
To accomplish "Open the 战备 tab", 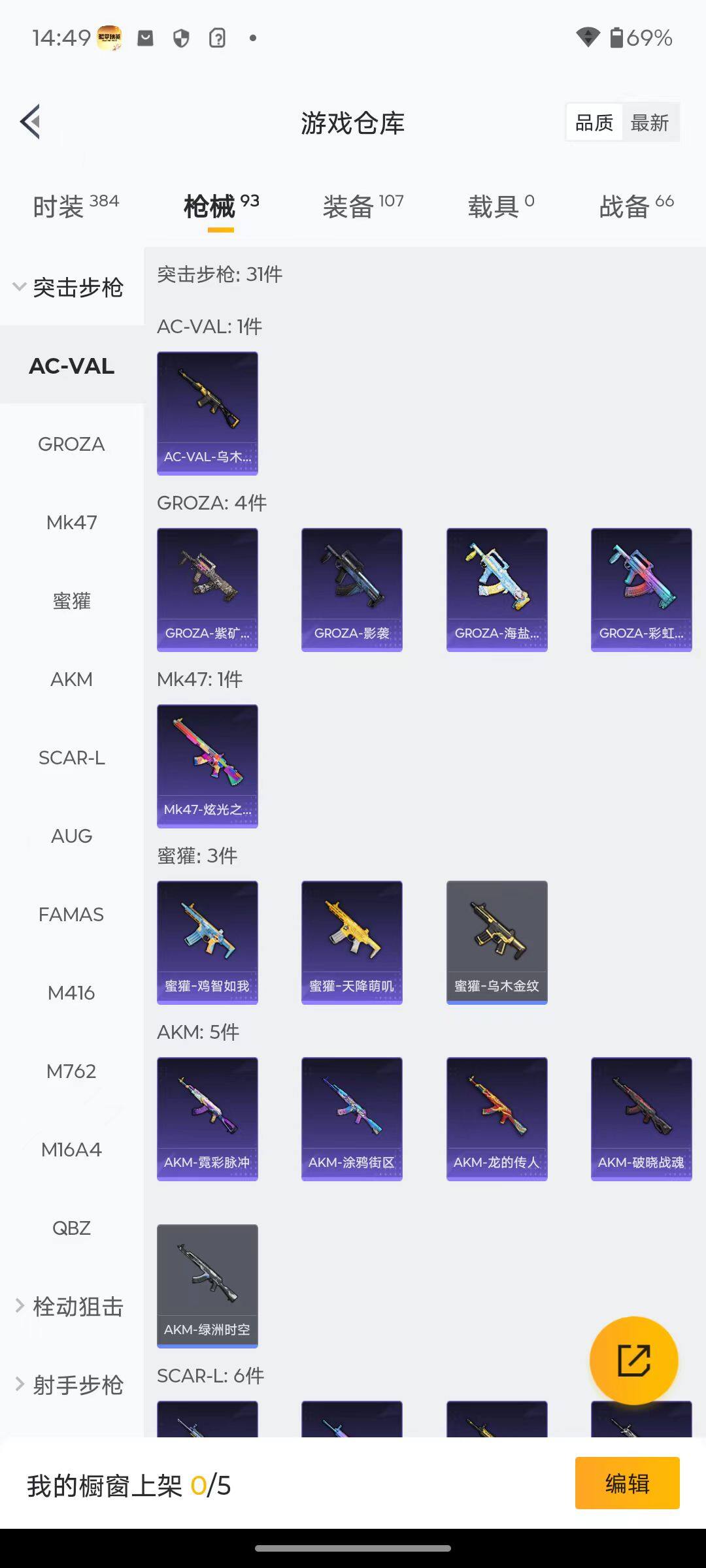I will 636,206.
